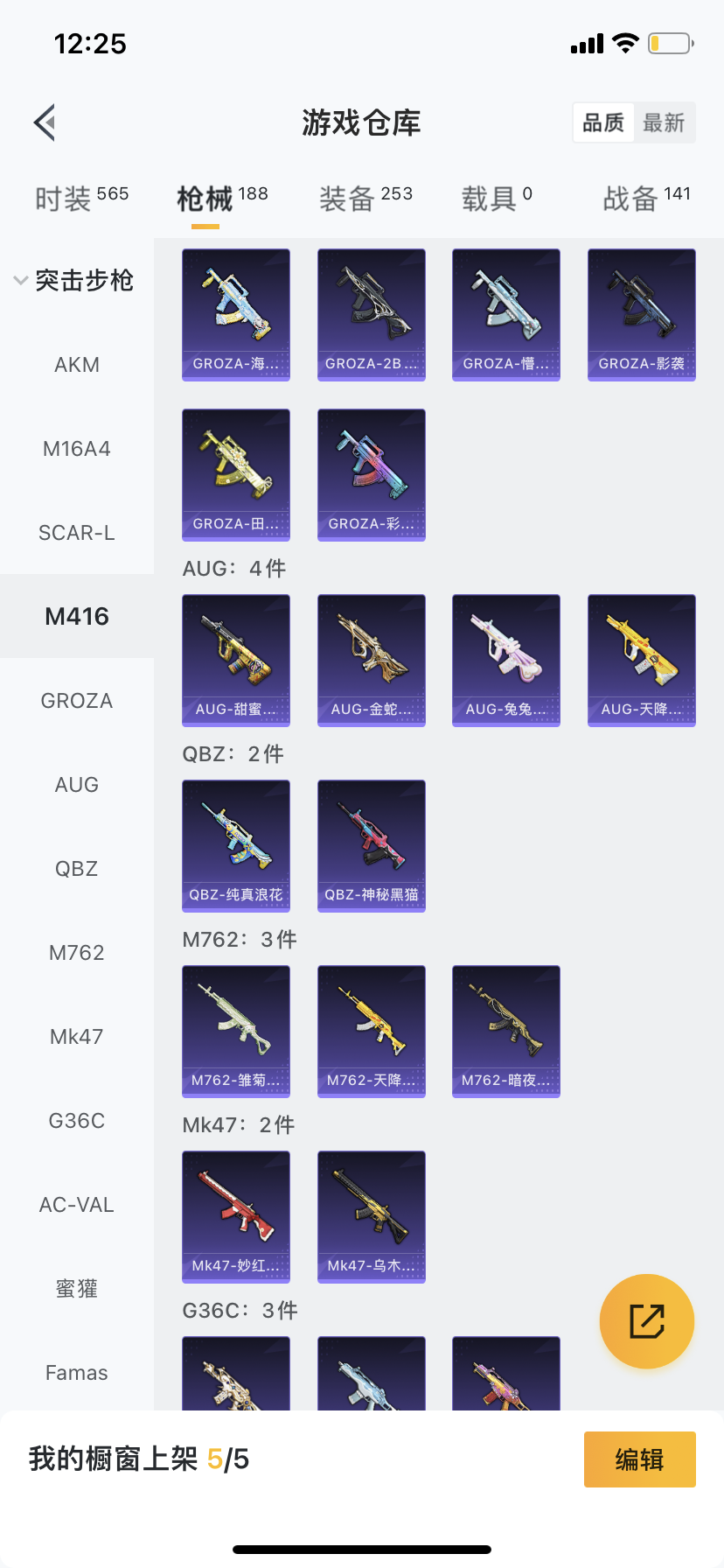This screenshot has width=724, height=1568.
Task: Open the 战备 tab
Action: (x=646, y=199)
